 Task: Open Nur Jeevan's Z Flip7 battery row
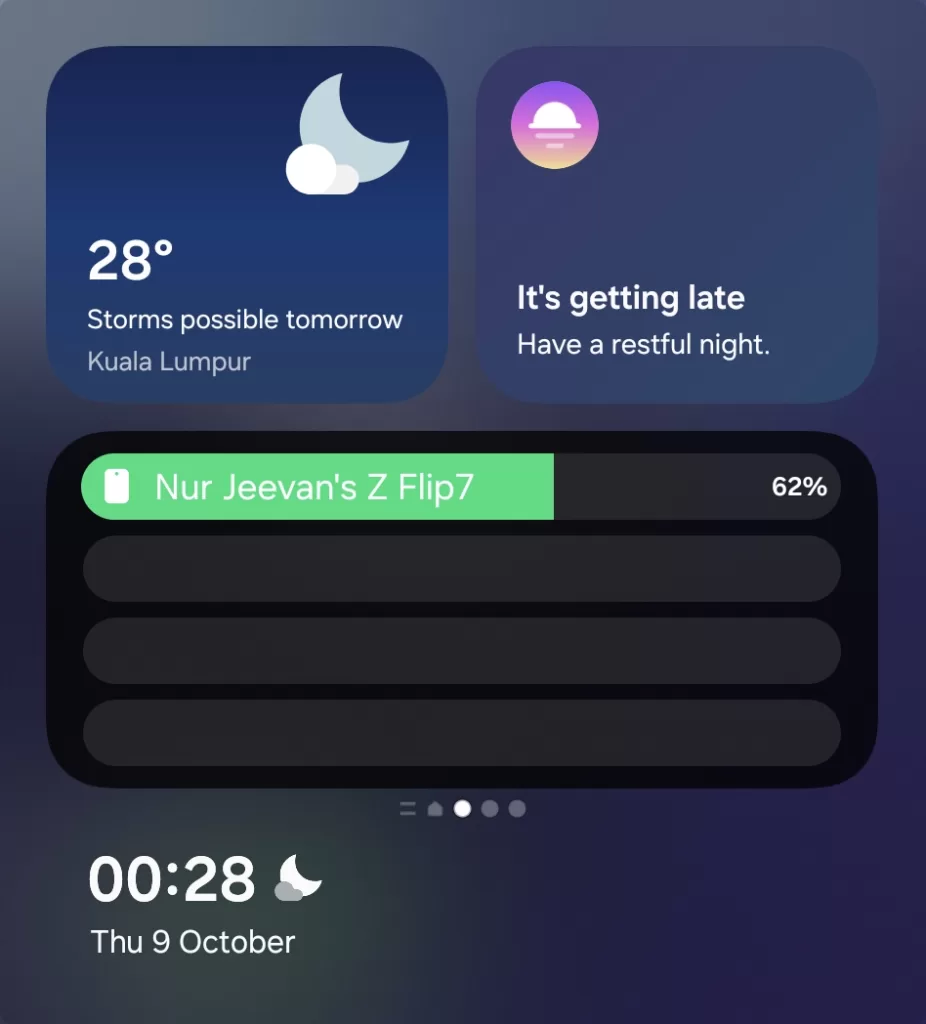coord(460,487)
